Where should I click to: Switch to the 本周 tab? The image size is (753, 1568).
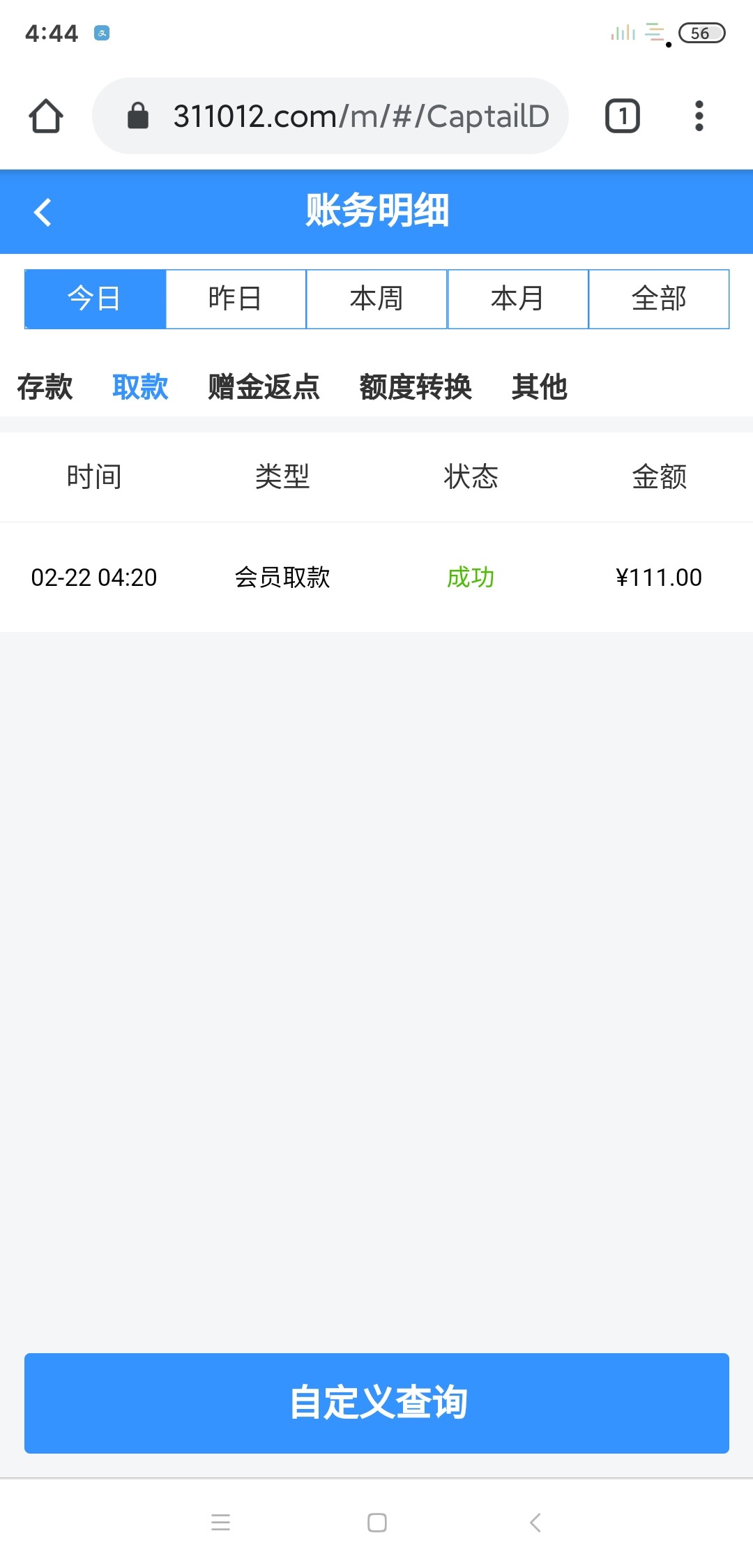[x=376, y=299]
